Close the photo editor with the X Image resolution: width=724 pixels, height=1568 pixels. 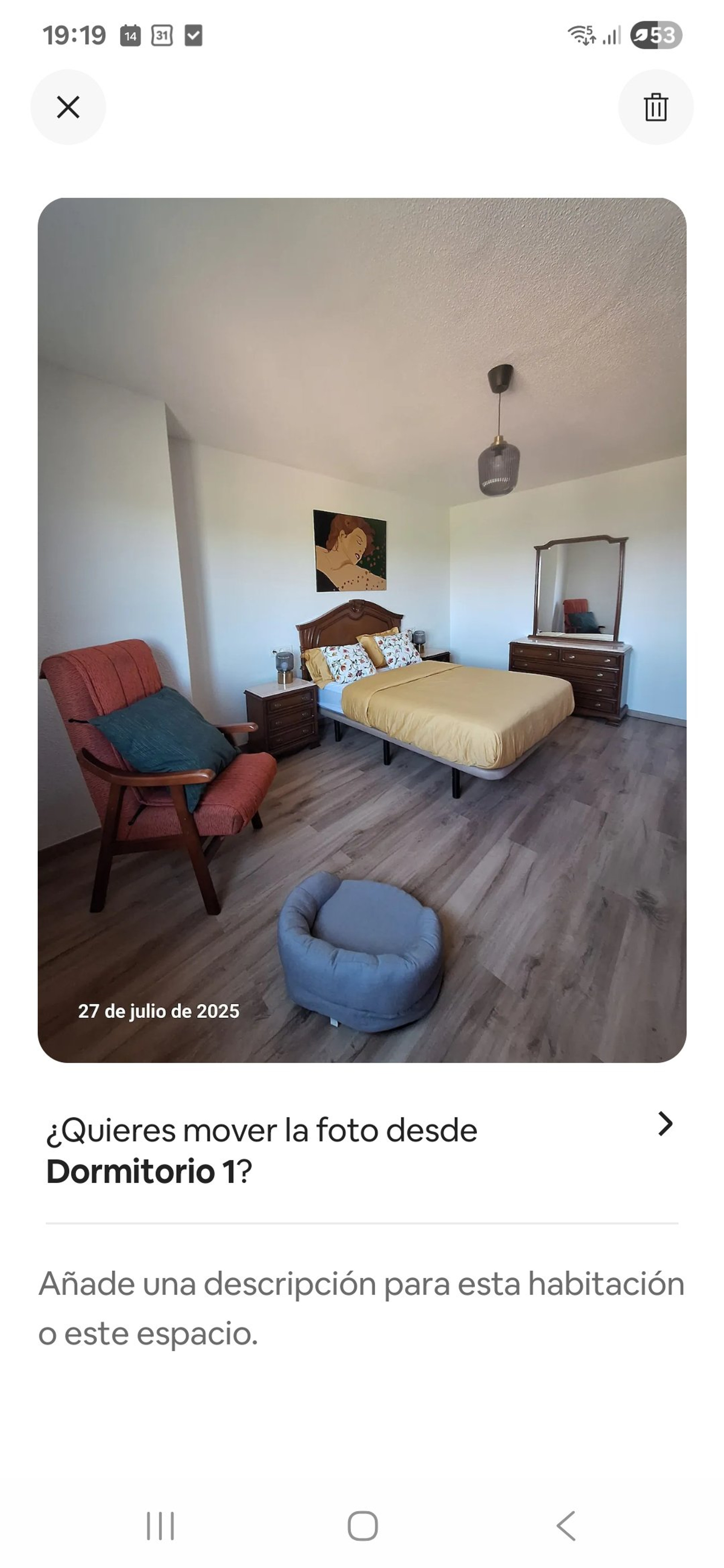pyautogui.click(x=68, y=107)
